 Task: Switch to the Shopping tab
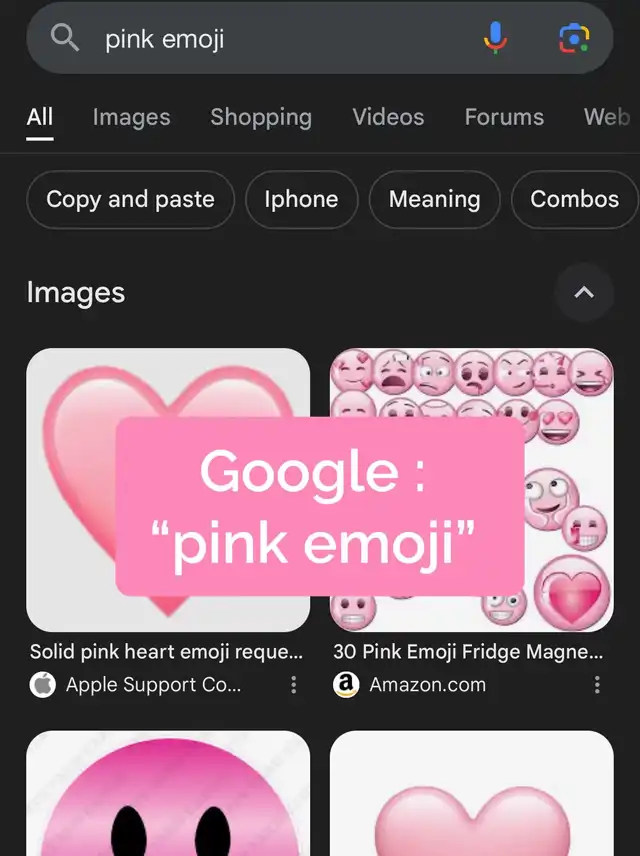click(x=261, y=117)
